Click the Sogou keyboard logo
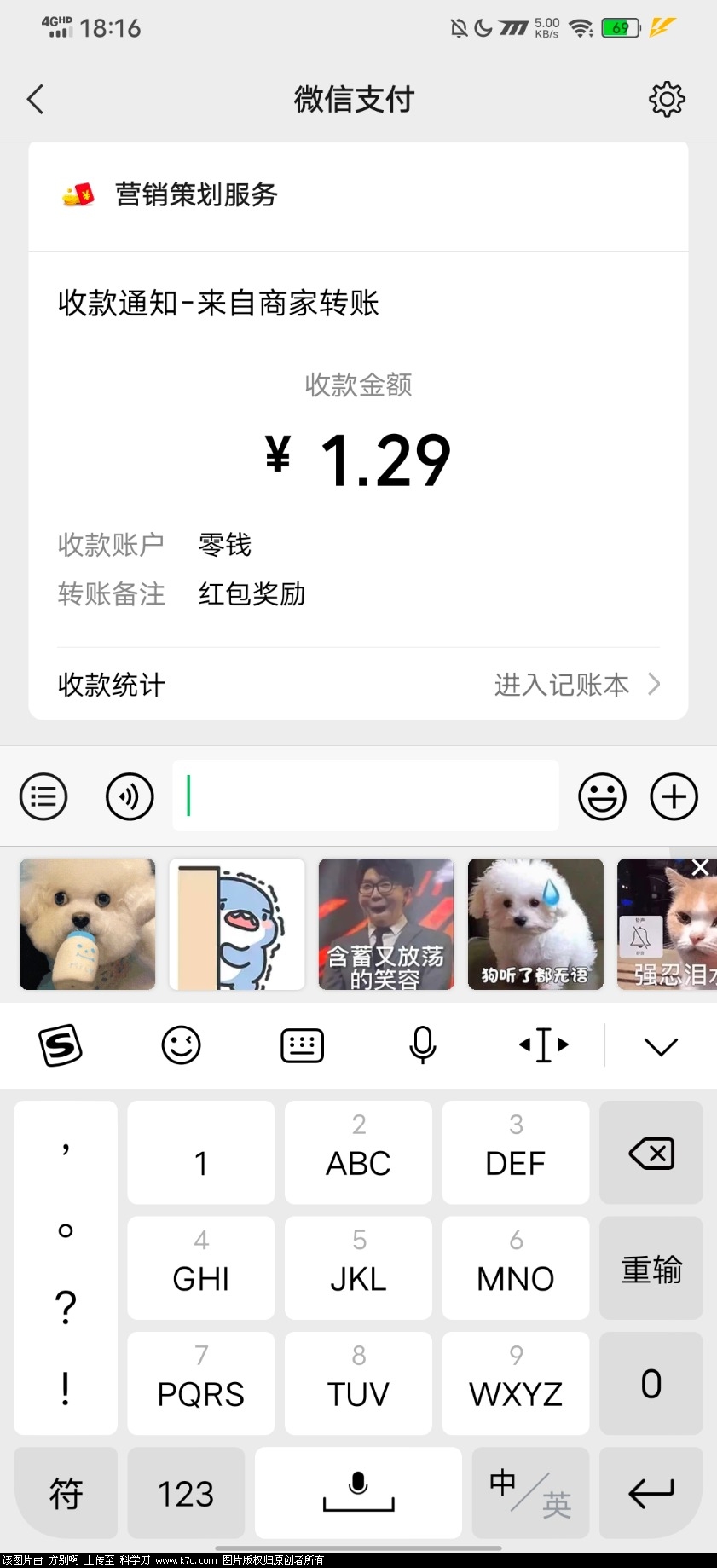Screen dimensions: 717x1568 [x=60, y=1044]
